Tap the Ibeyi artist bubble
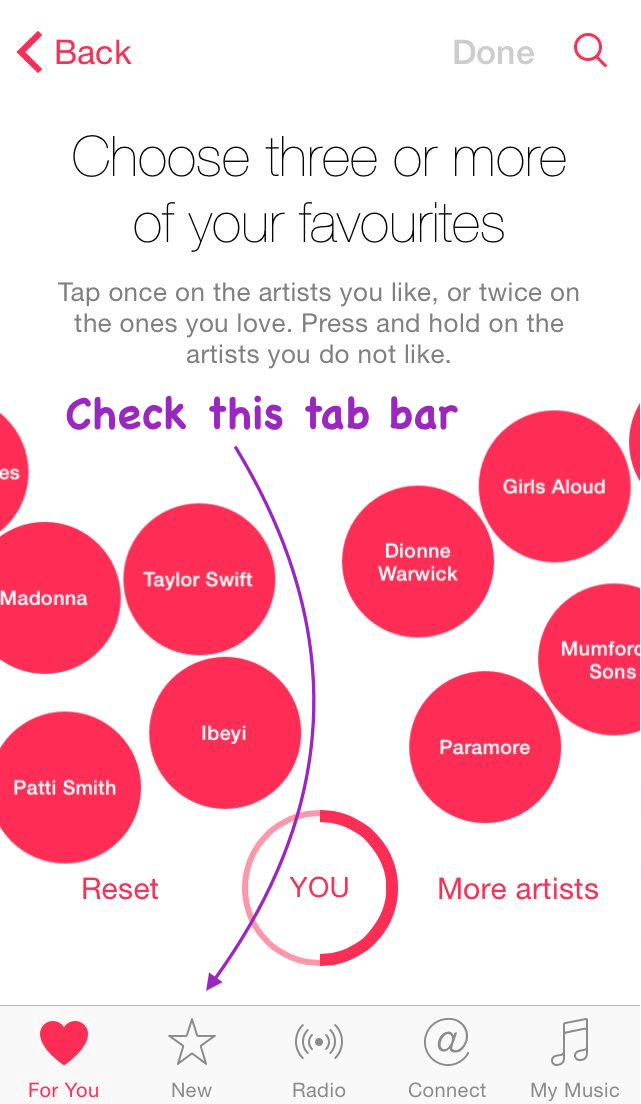The height and width of the screenshot is (1104, 641). click(x=225, y=733)
